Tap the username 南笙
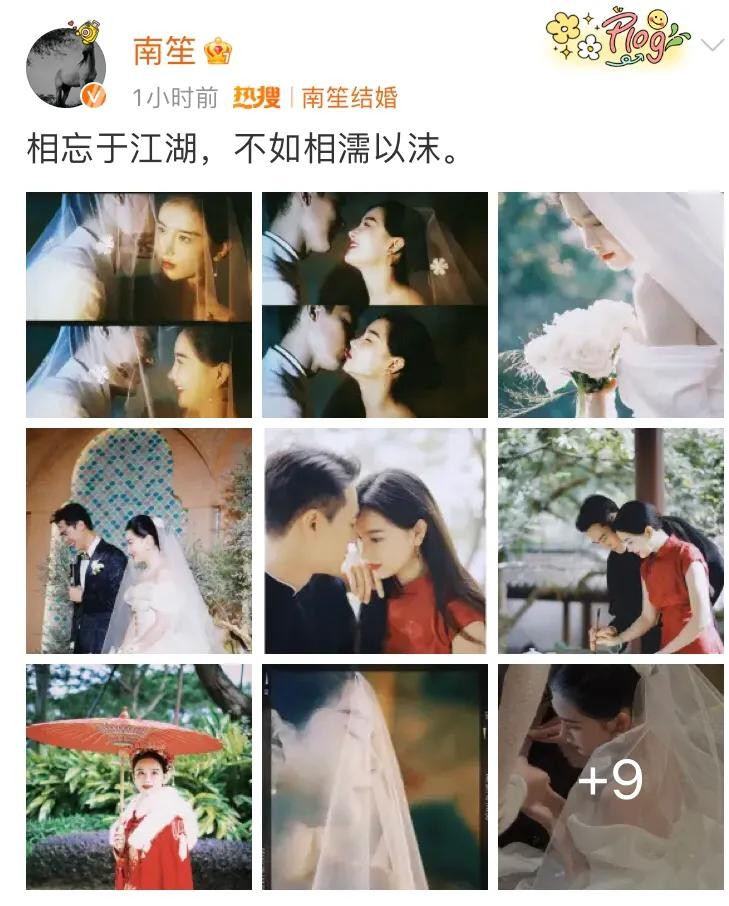 tap(165, 50)
